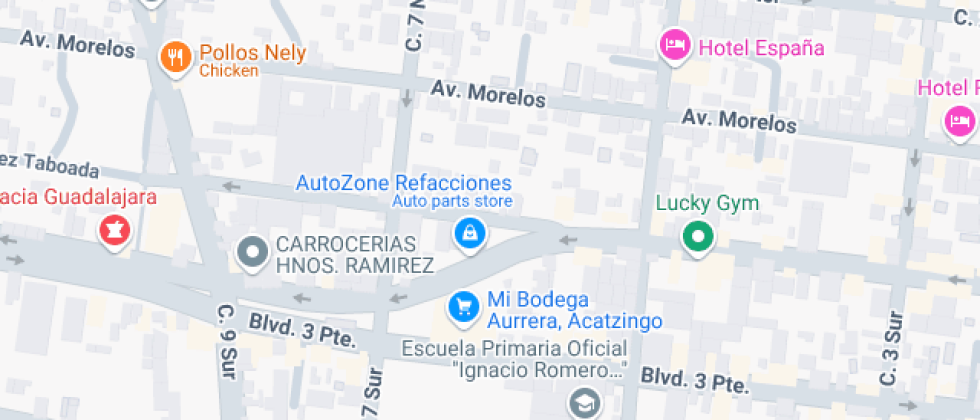This screenshot has width=980, height=420.
Task: Tap the Carrocerias Hnos. Ramirez marker
Action: click(x=251, y=252)
